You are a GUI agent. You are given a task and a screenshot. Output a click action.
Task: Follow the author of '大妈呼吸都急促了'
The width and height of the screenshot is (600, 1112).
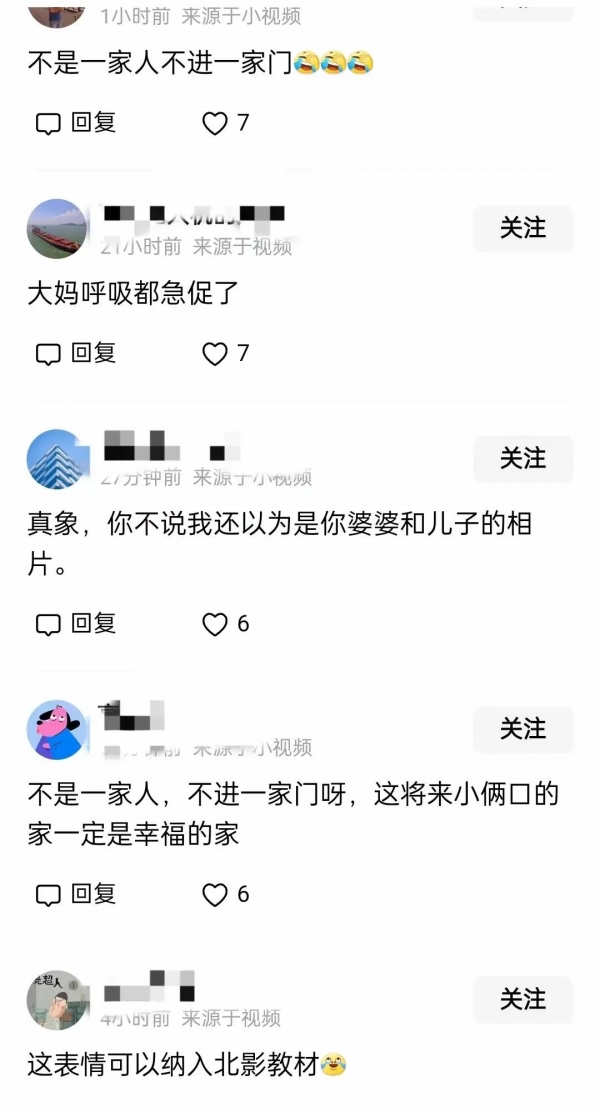tap(523, 229)
